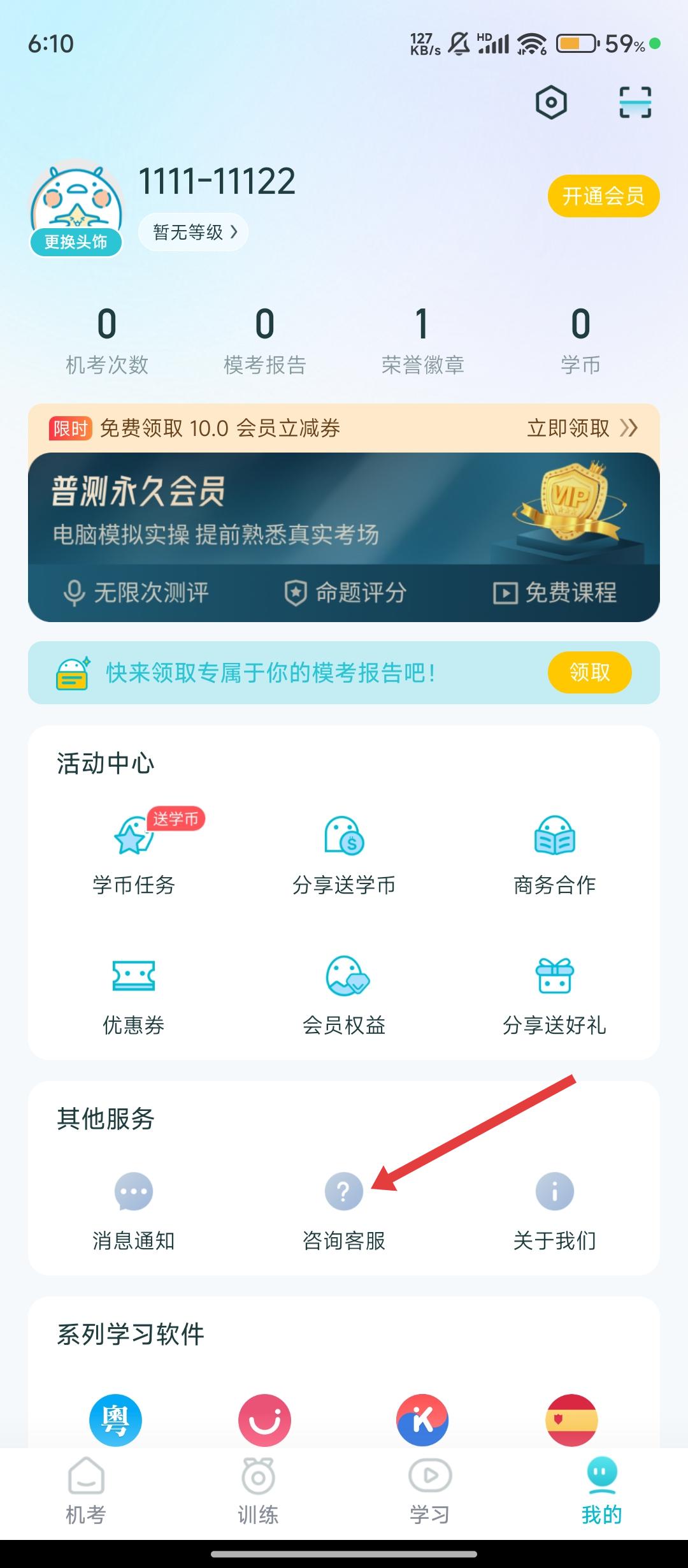The width and height of the screenshot is (688, 1568).
Task: Open 学币任务 in activity center
Action: click(134, 854)
